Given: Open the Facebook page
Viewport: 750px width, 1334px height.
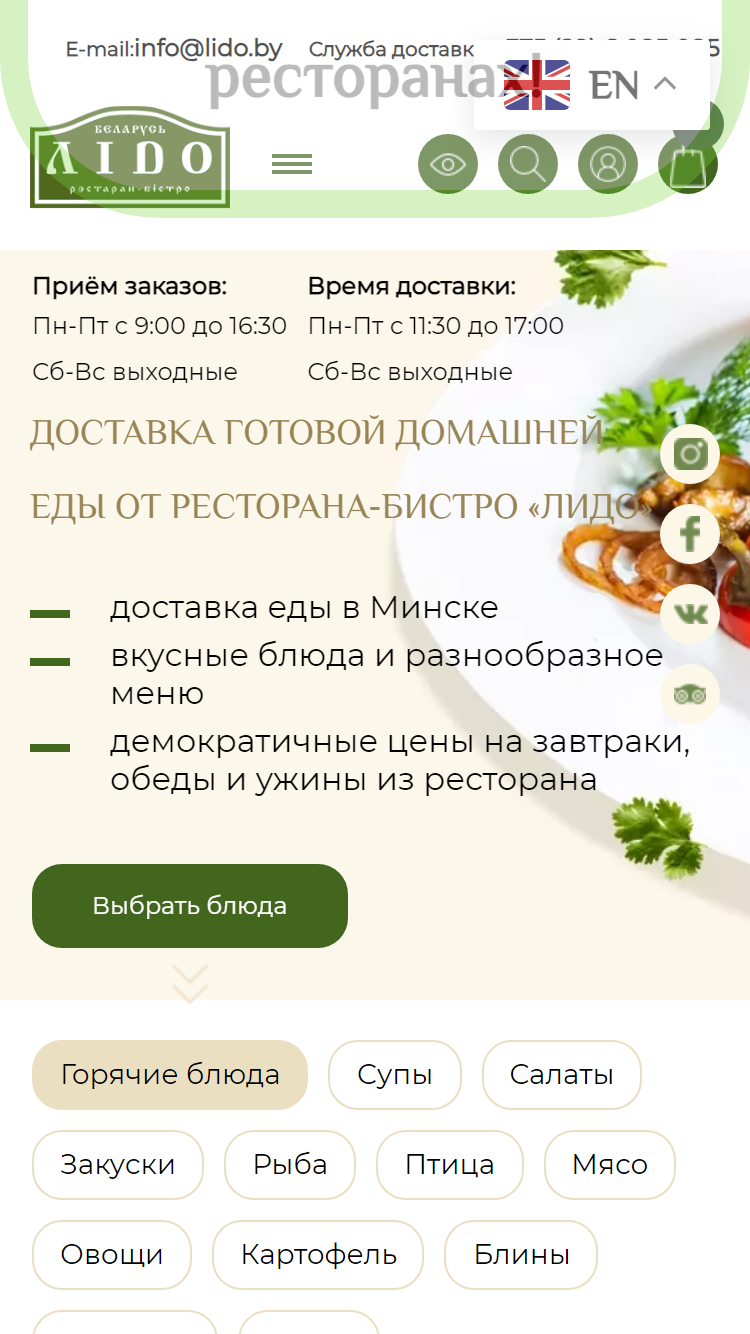Looking at the screenshot, I should pyautogui.click(x=690, y=534).
